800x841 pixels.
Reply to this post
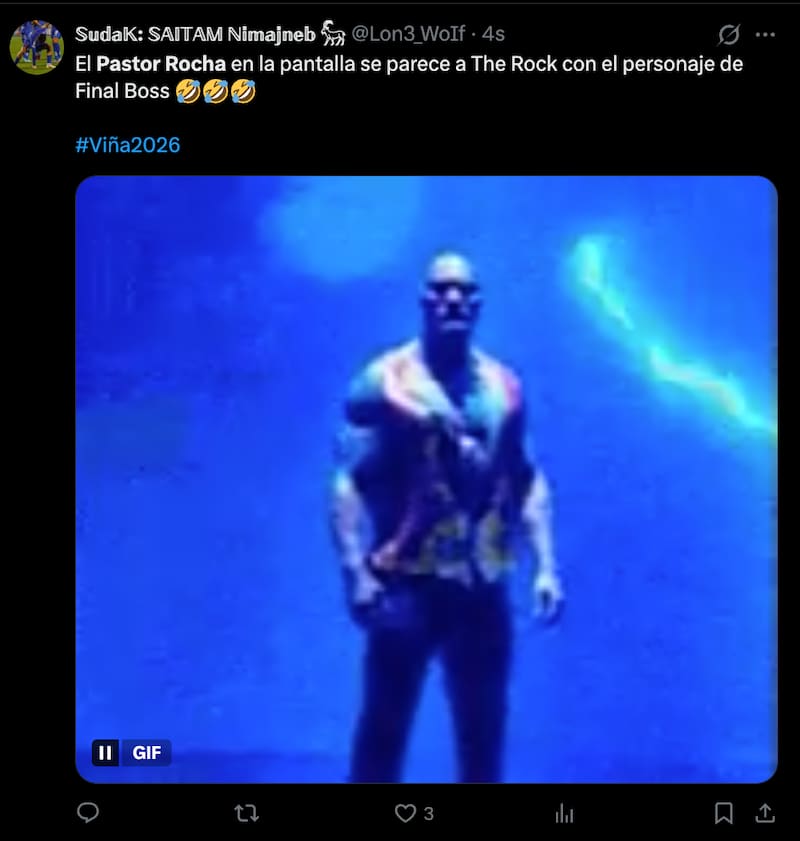[88, 813]
